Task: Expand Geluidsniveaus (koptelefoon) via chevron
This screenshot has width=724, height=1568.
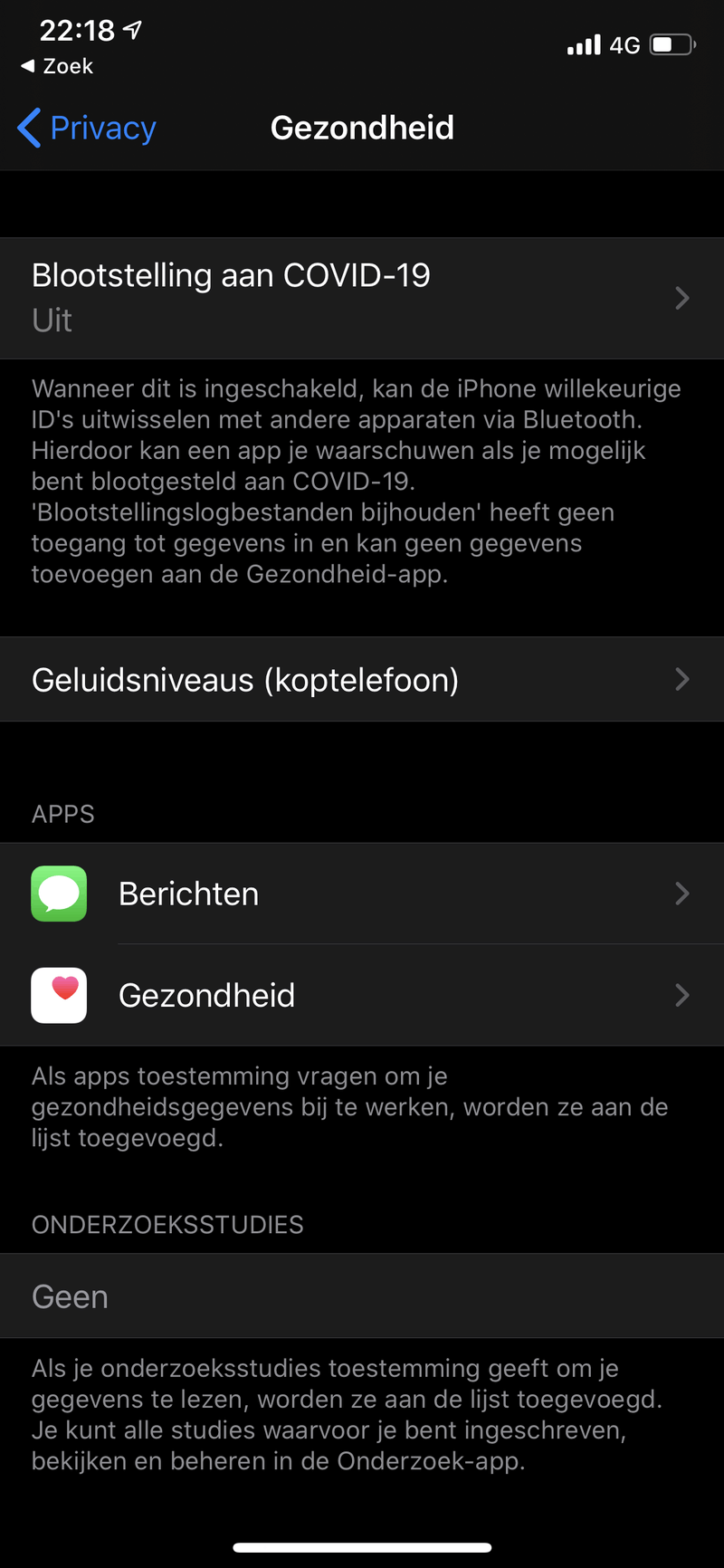Action: pos(681,679)
